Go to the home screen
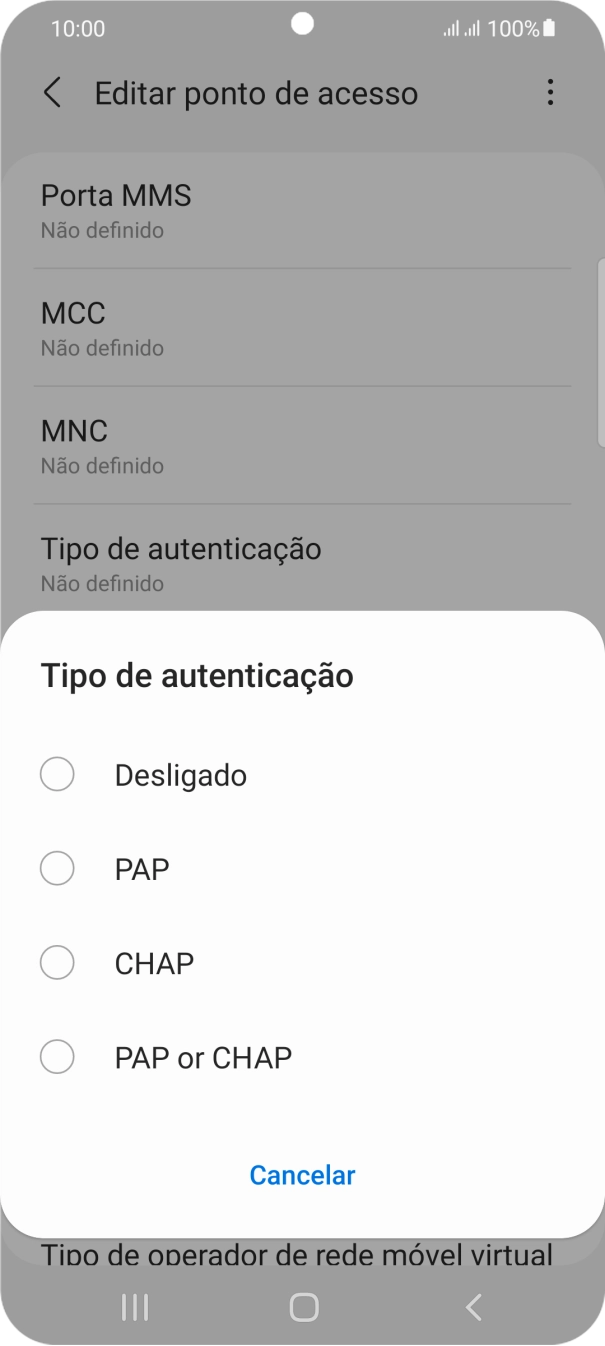The height and width of the screenshot is (1346, 605). point(303,1306)
